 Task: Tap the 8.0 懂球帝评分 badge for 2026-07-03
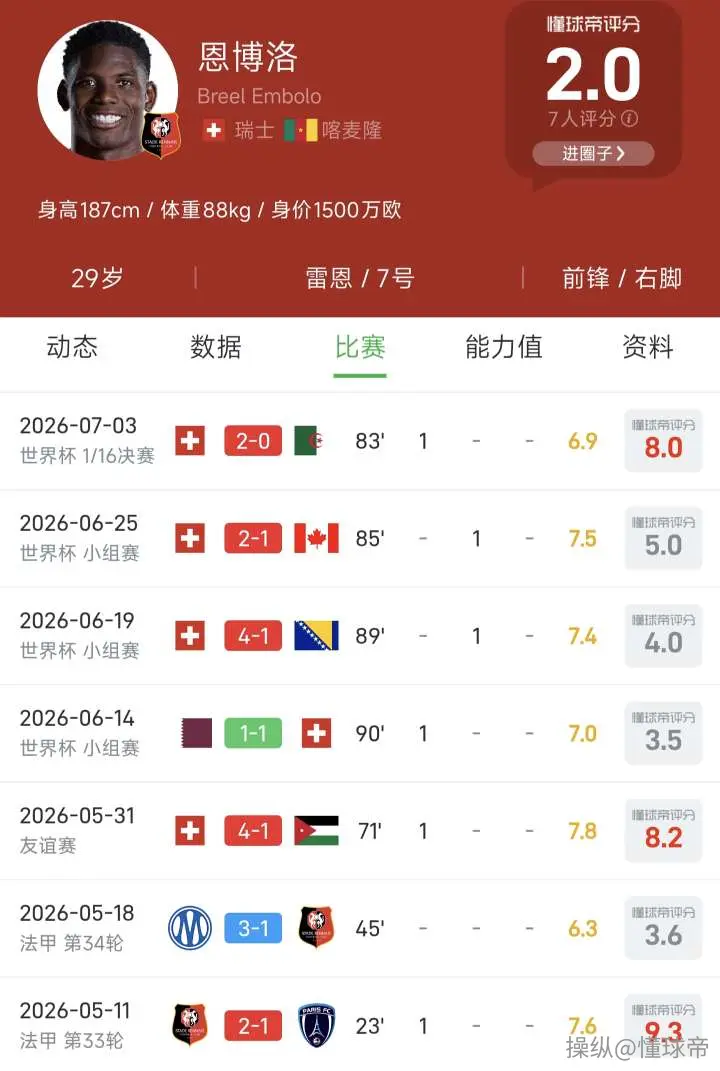(x=663, y=441)
